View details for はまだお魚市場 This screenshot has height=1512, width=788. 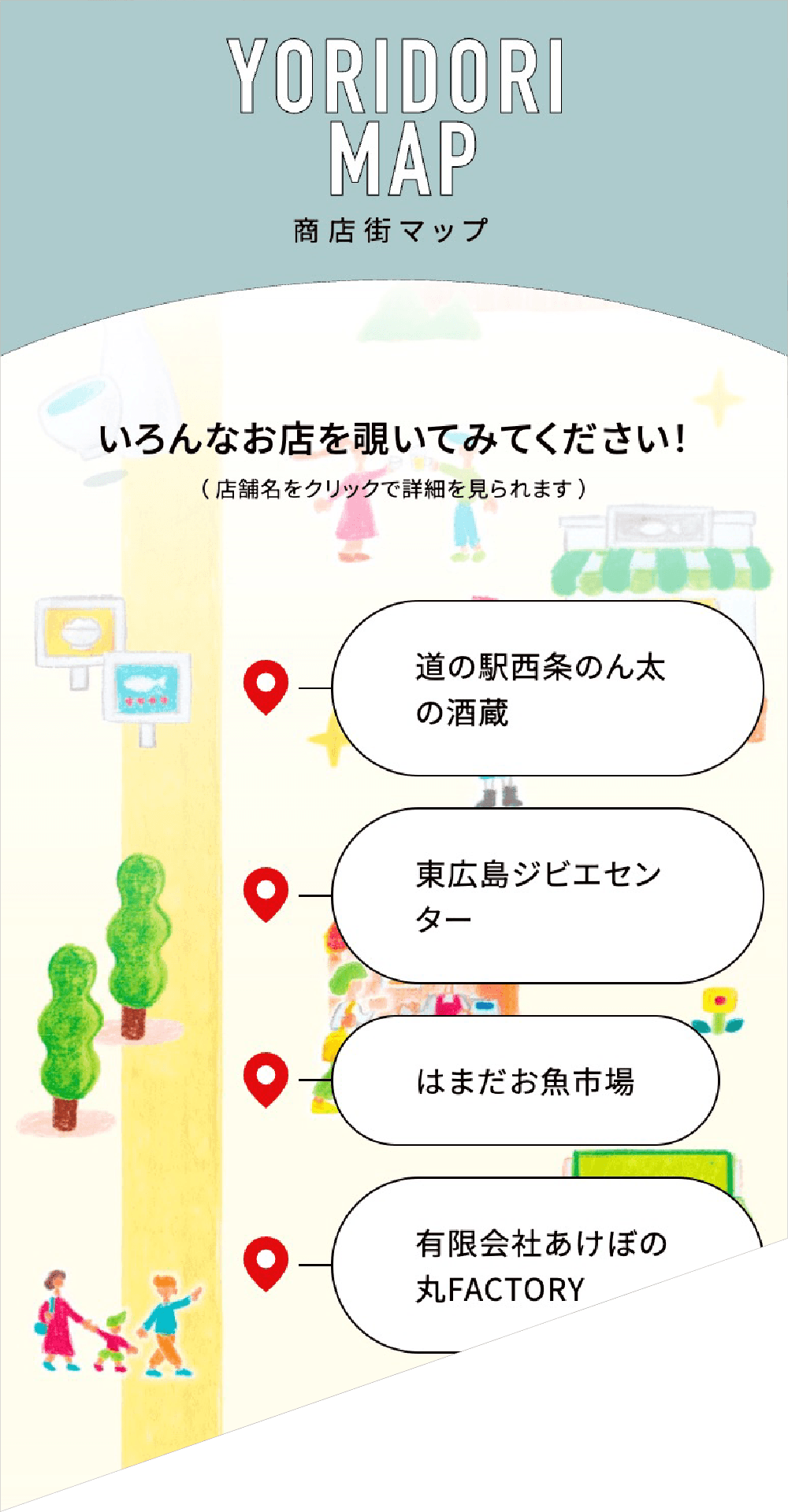[525, 1080]
